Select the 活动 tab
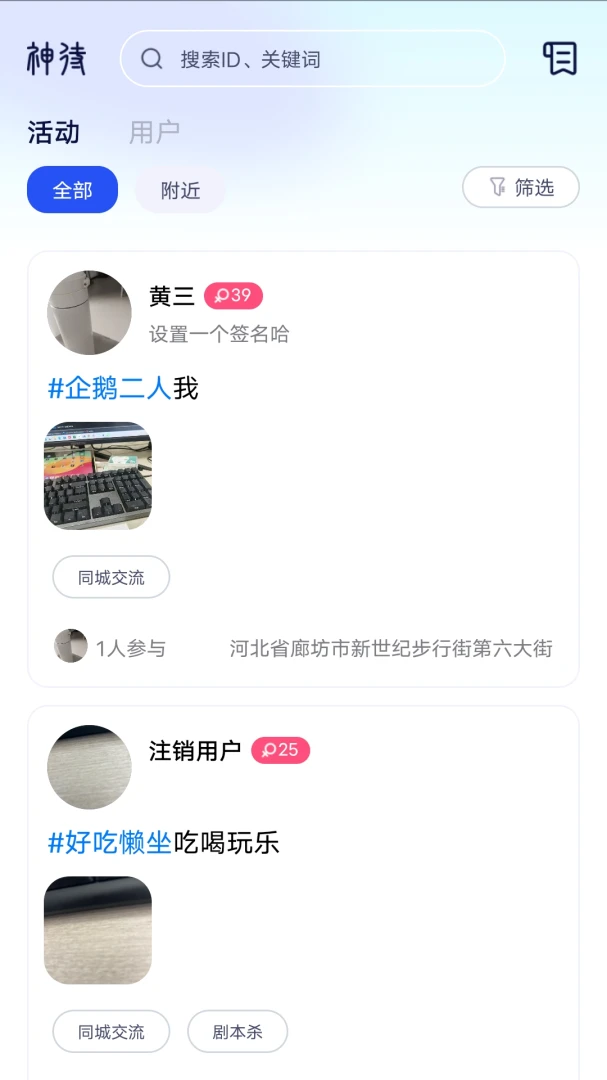This screenshot has height=1080, width=607. point(54,132)
